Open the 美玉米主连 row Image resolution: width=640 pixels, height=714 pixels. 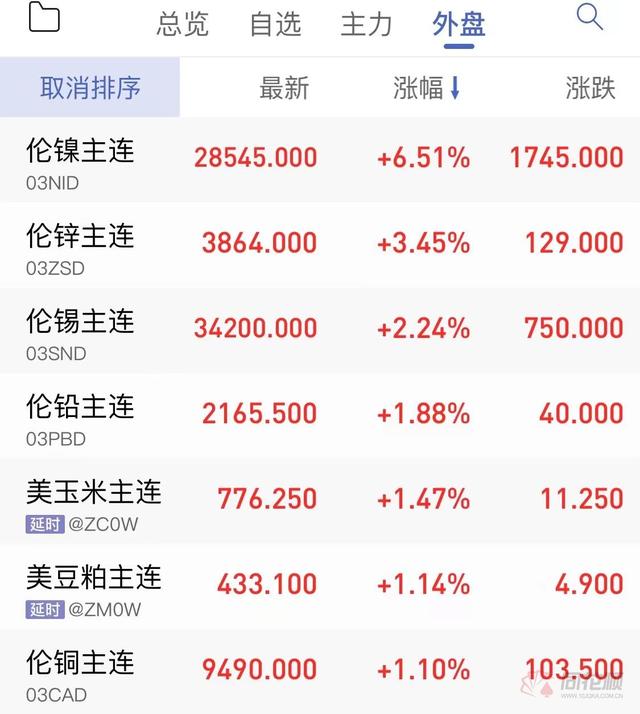pos(93,500)
